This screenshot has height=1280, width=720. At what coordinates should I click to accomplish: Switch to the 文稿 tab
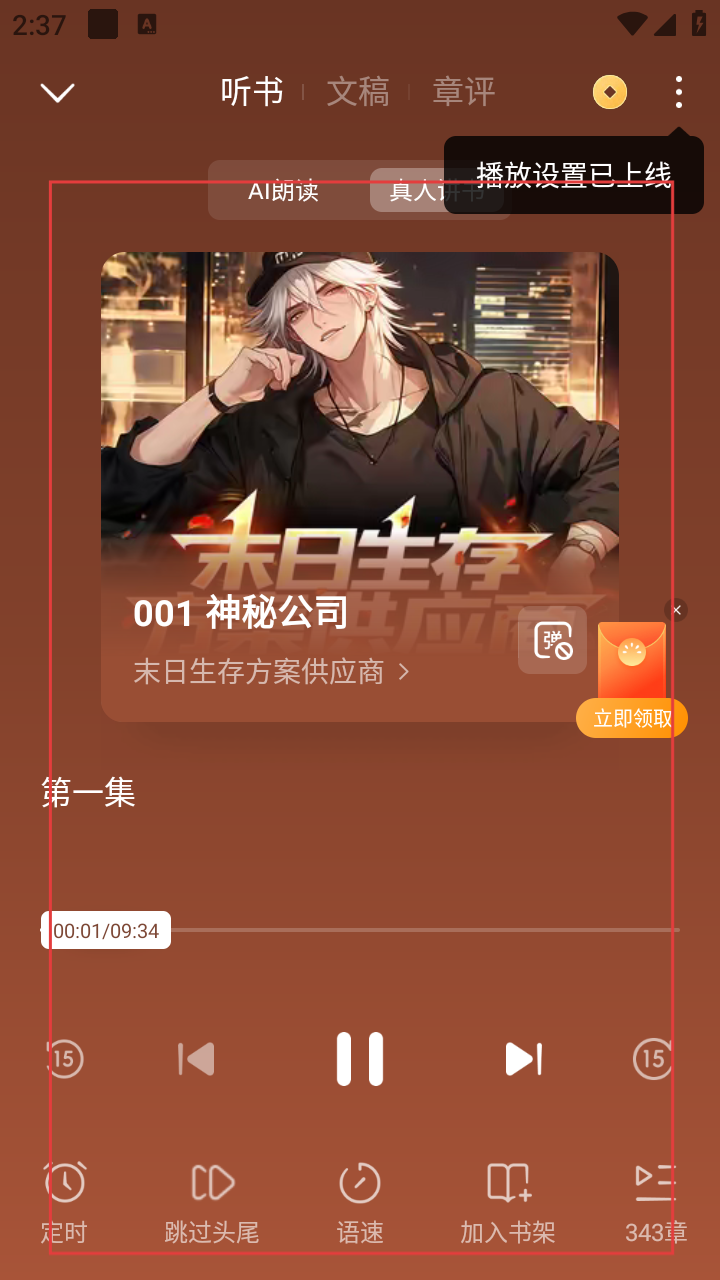click(x=357, y=92)
